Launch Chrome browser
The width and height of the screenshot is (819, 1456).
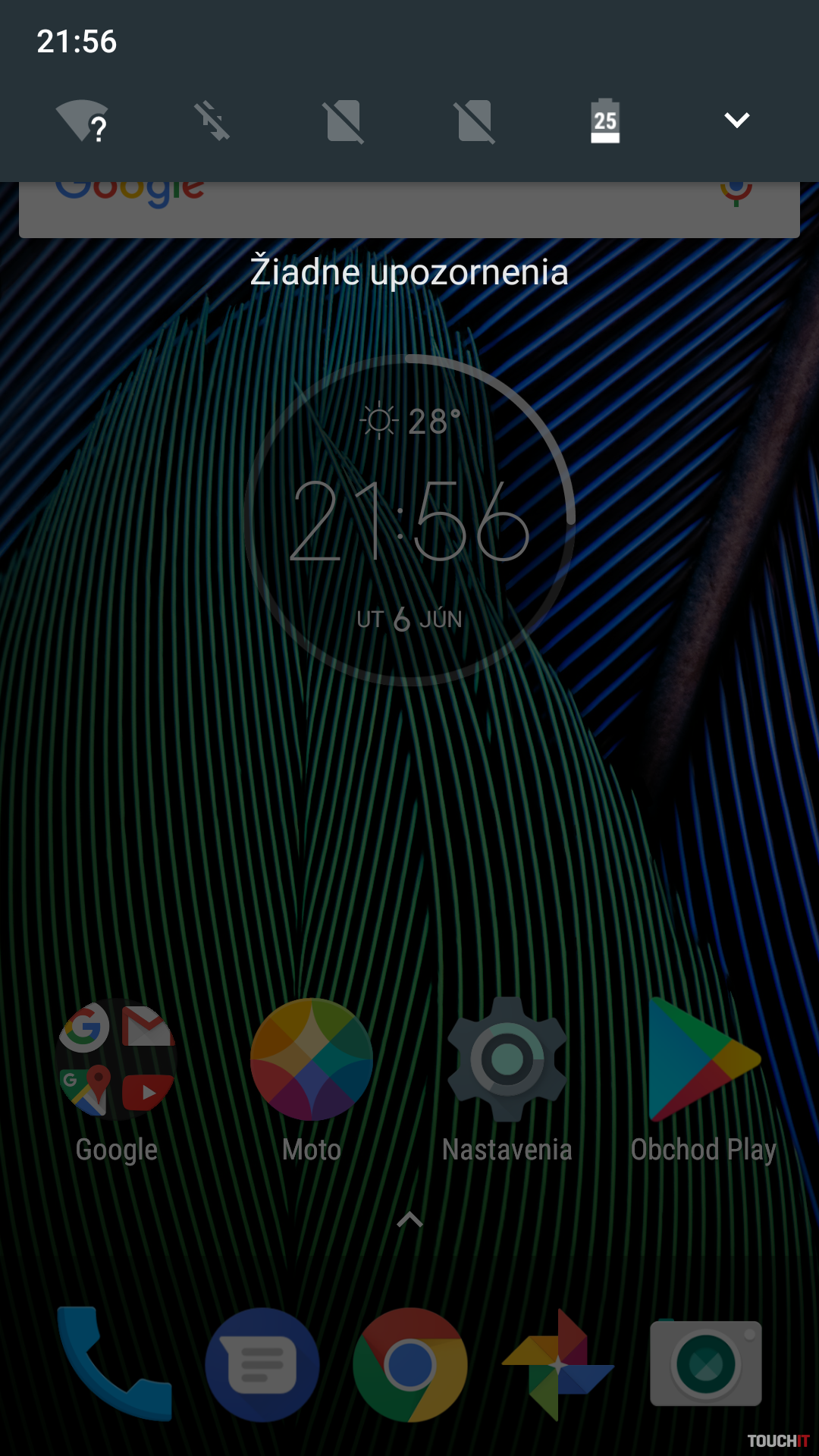(x=409, y=1363)
